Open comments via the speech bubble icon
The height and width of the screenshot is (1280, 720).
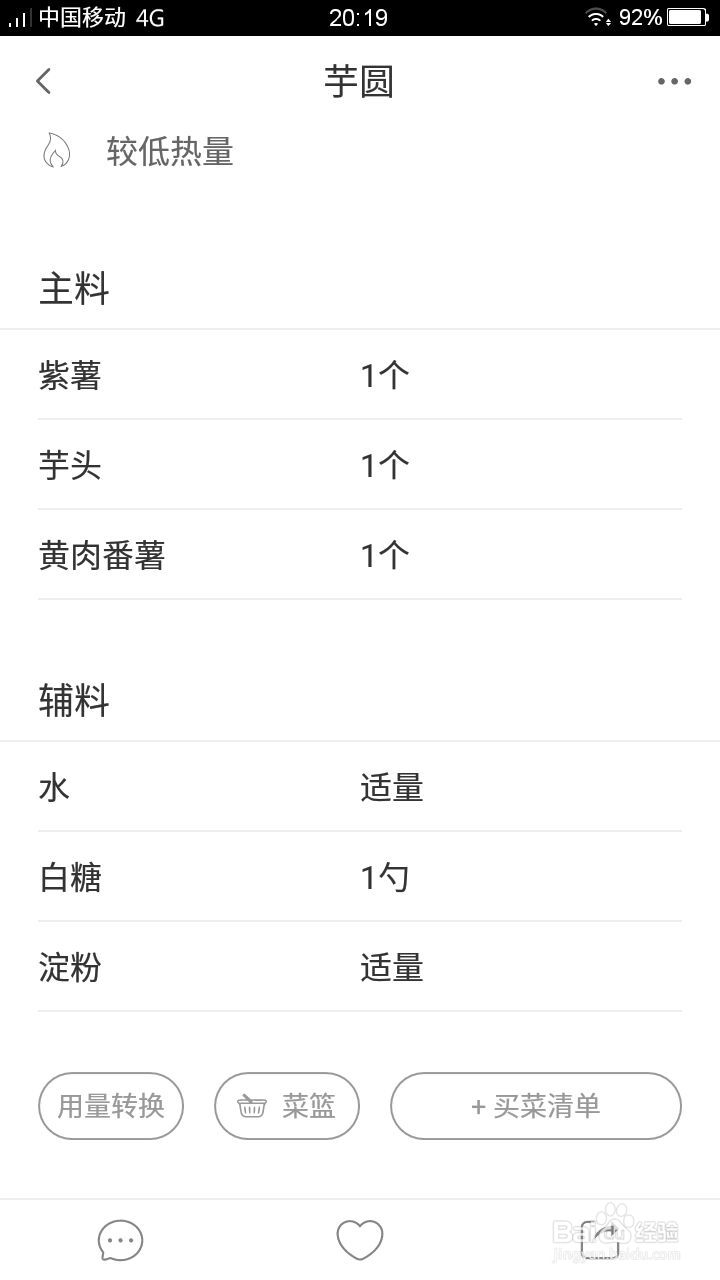(120, 1238)
